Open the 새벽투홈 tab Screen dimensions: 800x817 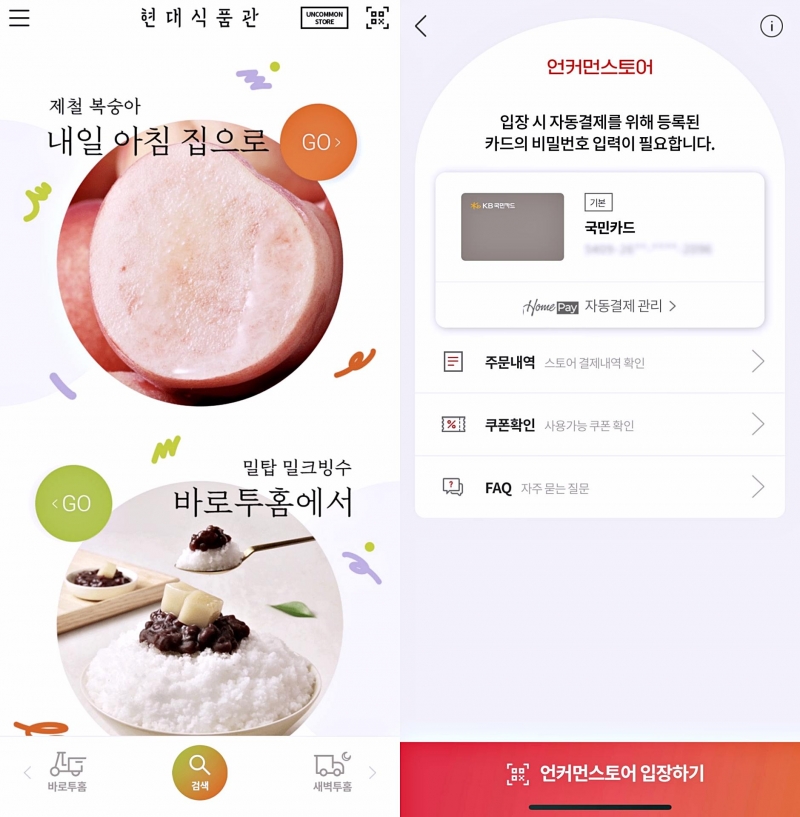click(x=332, y=771)
